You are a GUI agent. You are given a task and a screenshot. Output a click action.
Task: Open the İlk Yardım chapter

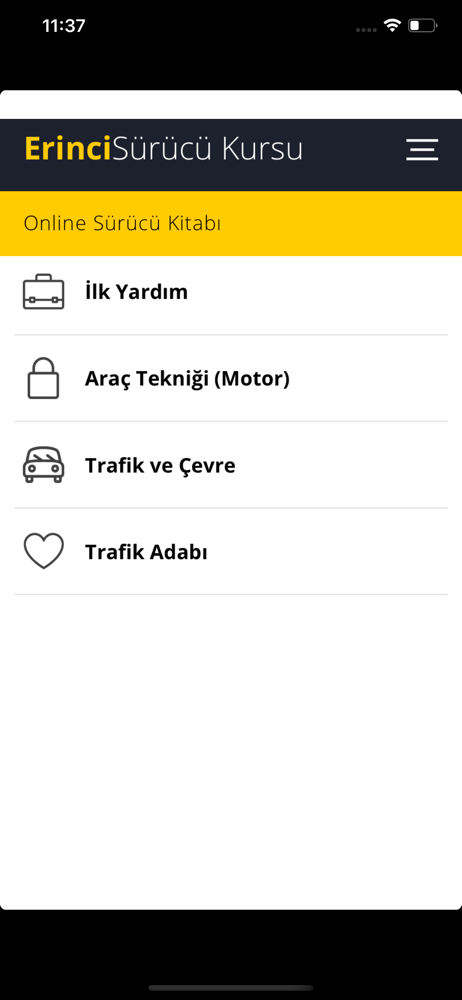click(231, 292)
